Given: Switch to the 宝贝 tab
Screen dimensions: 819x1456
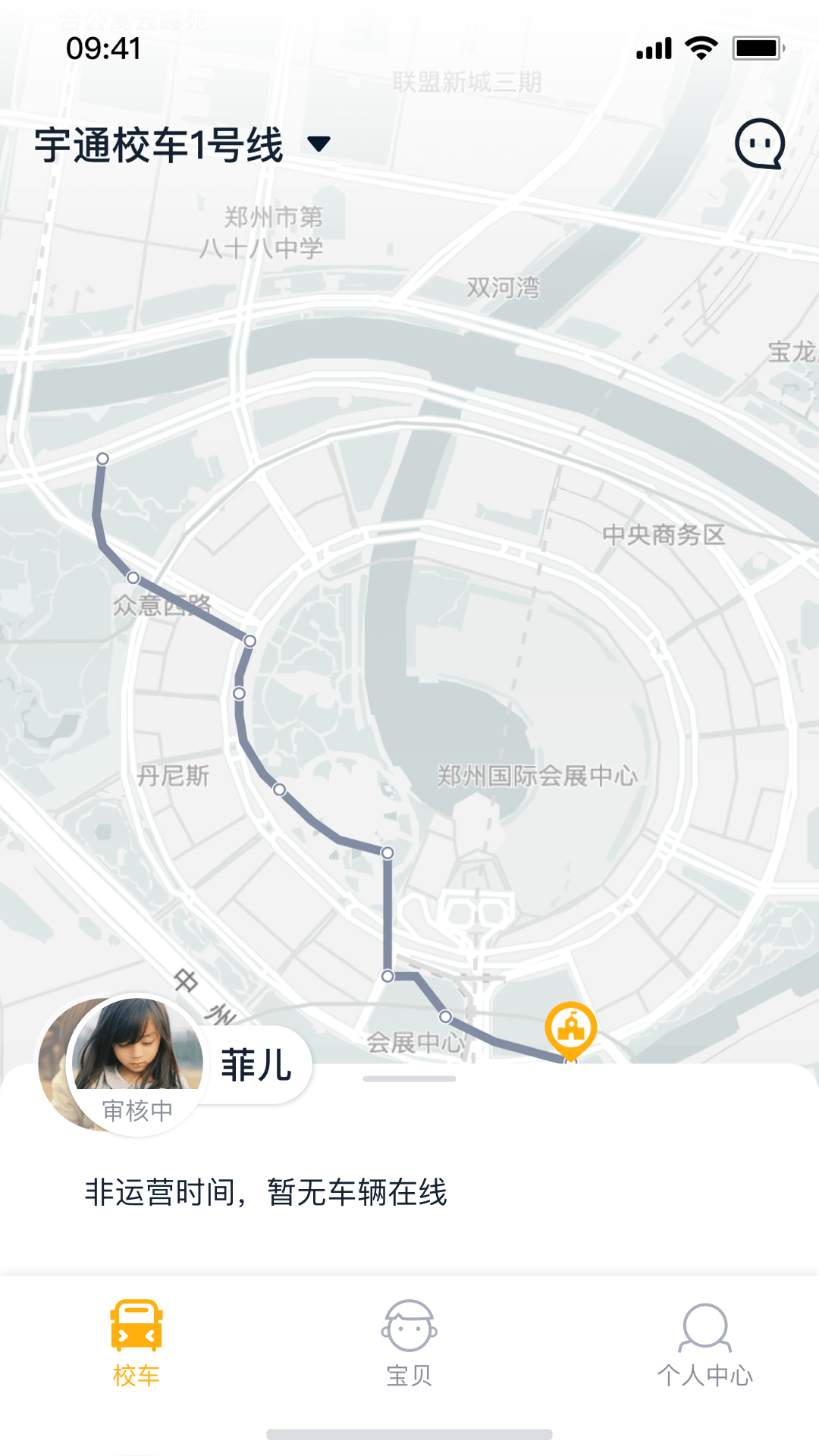Looking at the screenshot, I should point(409,1343).
